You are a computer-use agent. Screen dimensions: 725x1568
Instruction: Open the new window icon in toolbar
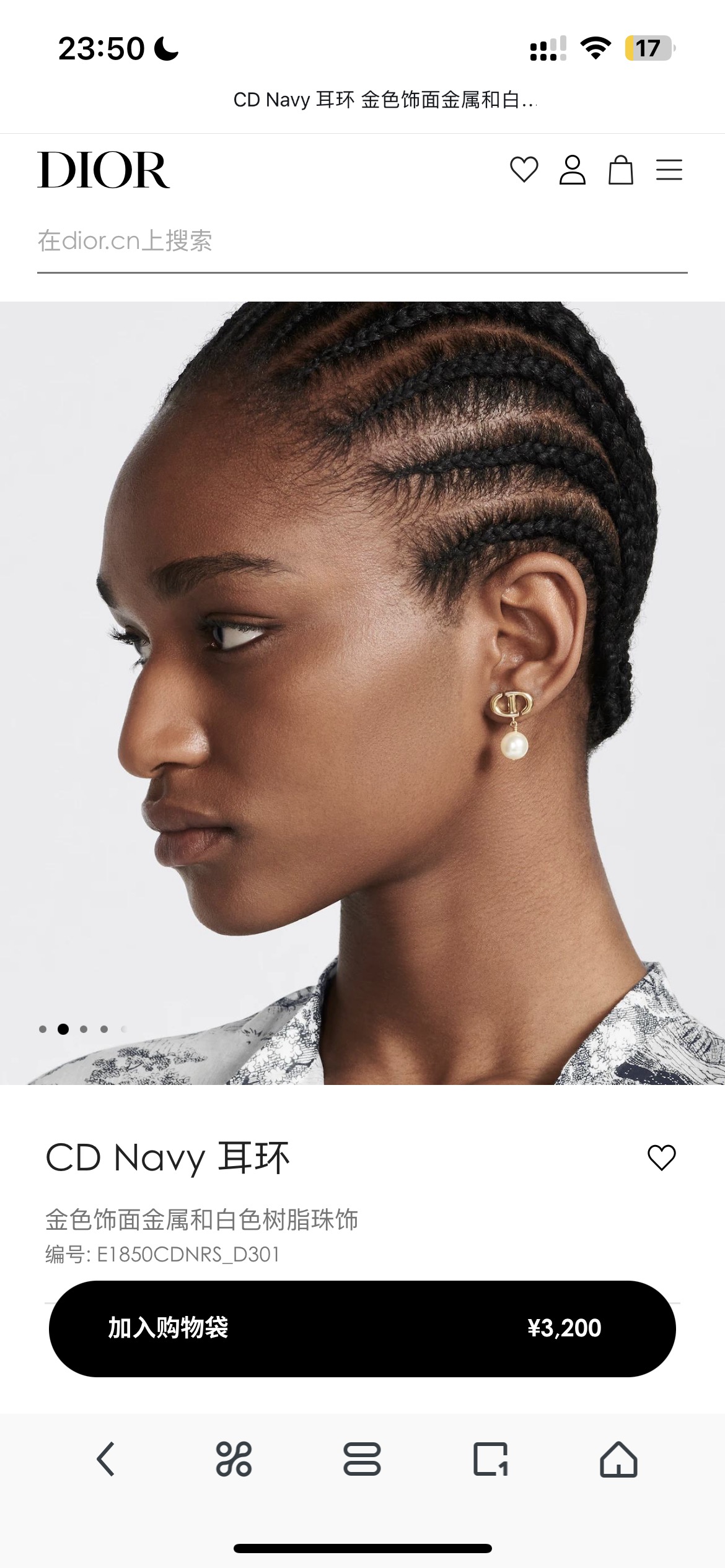click(490, 1459)
